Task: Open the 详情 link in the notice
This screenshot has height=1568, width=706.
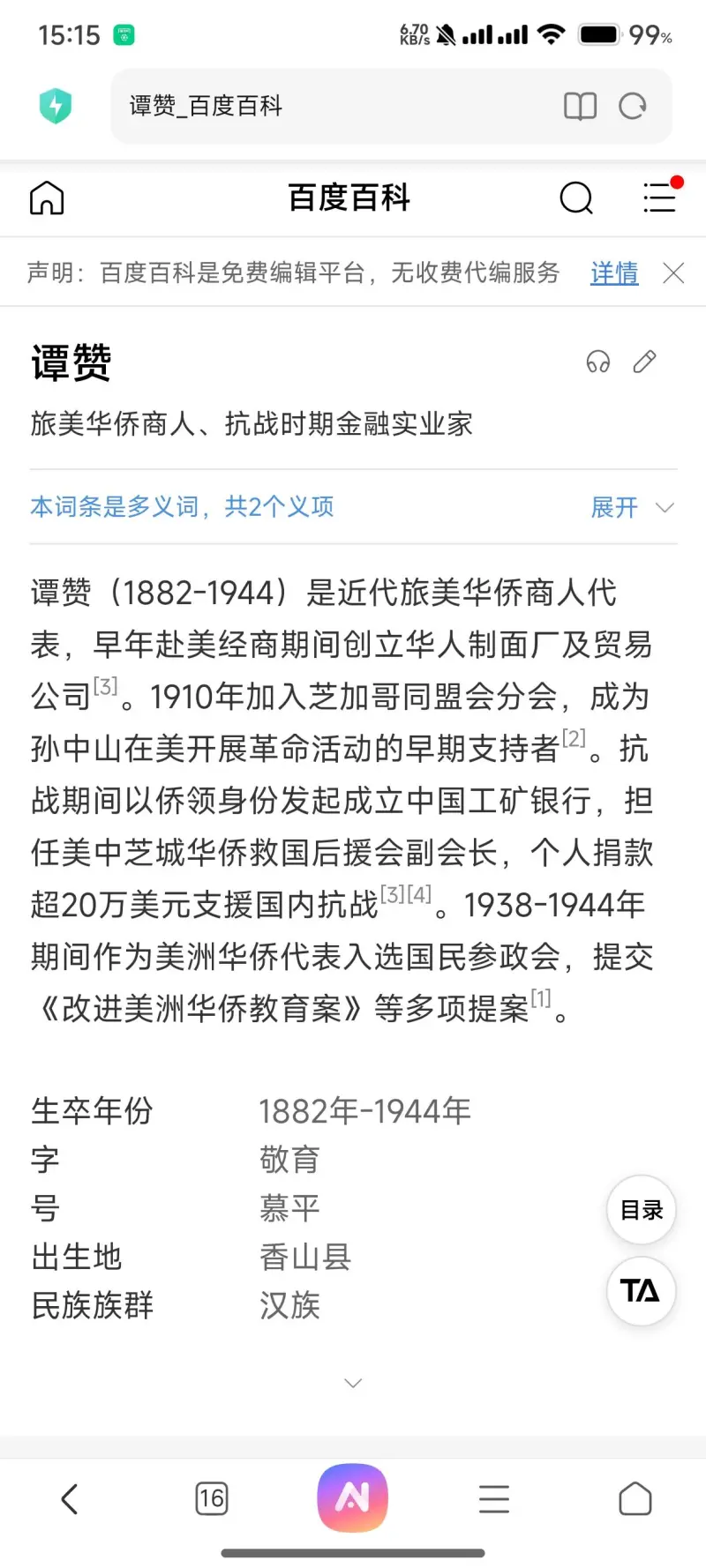Action: pos(614,273)
